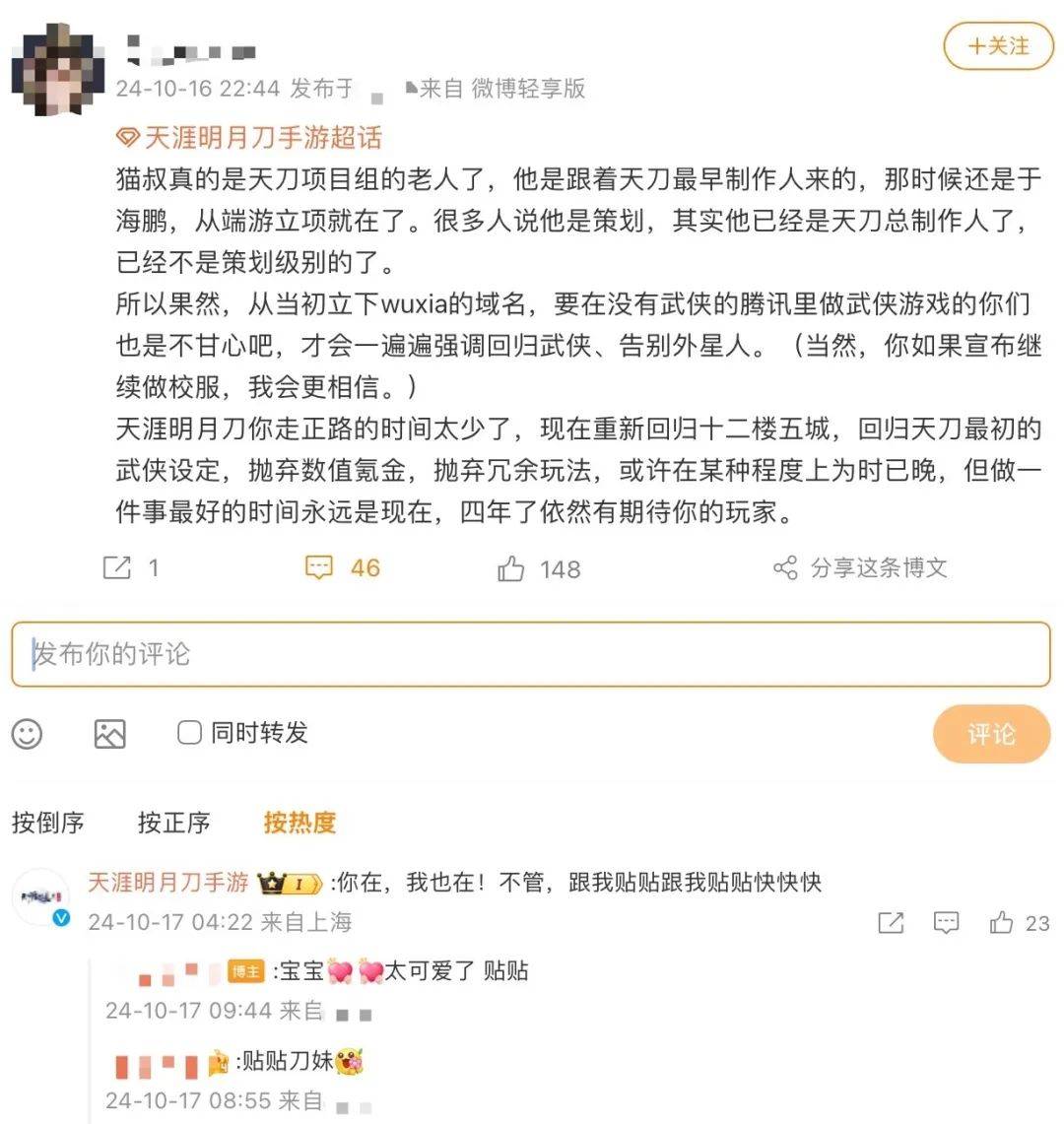Screen dimensions: 1064x1124
Task: Sort comments by 按正序
Action: 173,823
